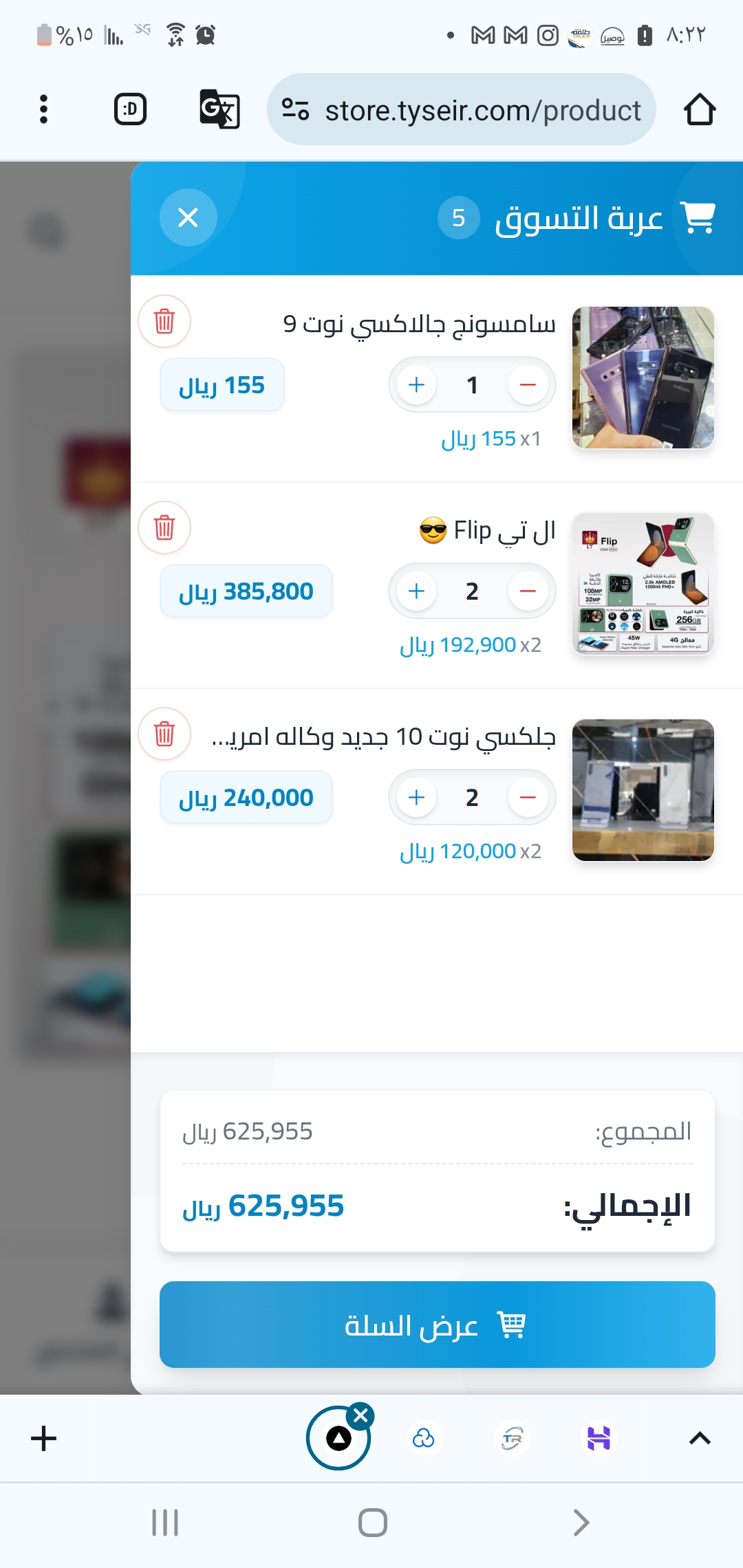The height and width of the screenshot is (1568, 743).
Task: Translate this page with the translate icon
Action: (x=219, y=109)
